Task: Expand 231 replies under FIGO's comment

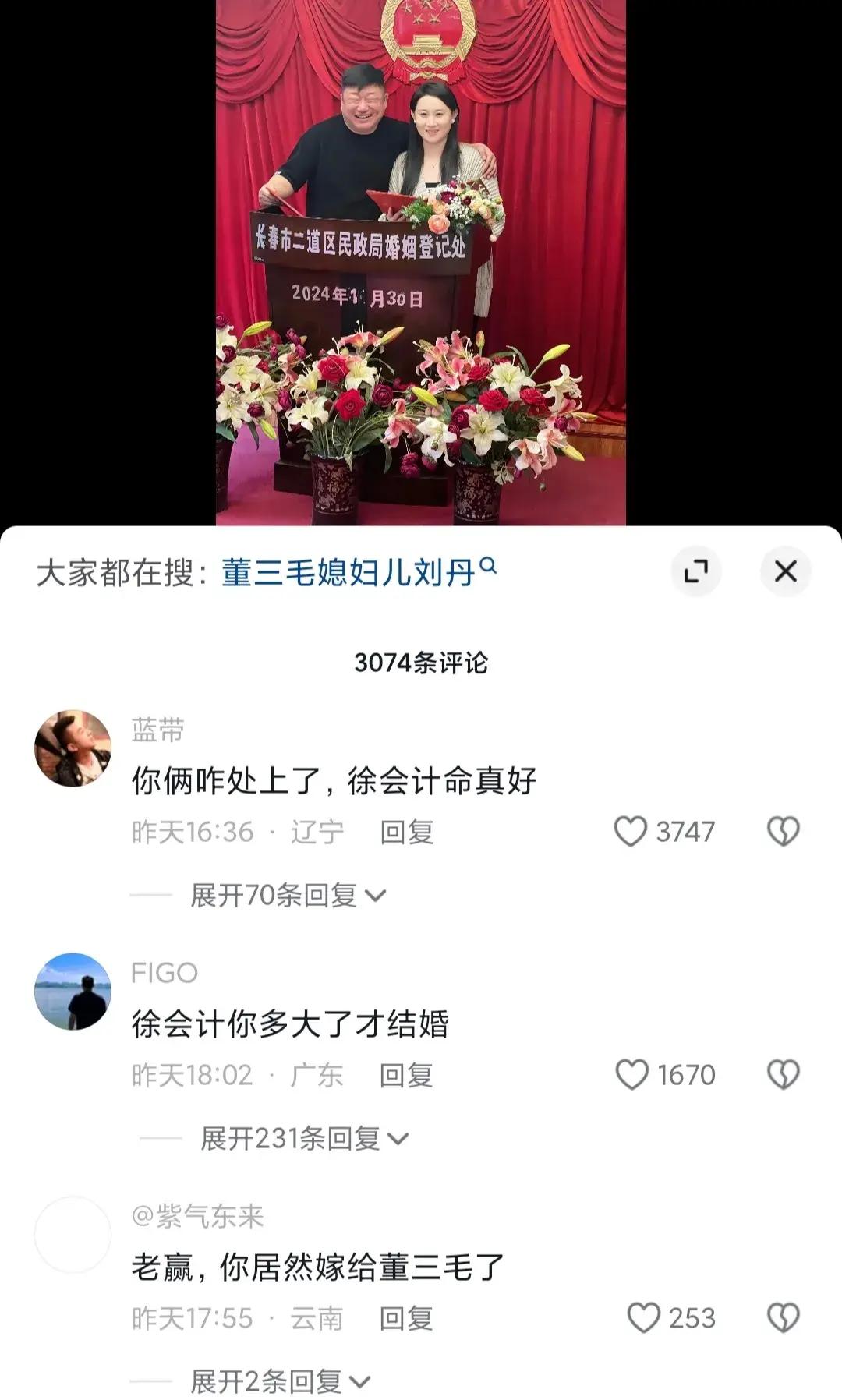Action: (304, 1138)
